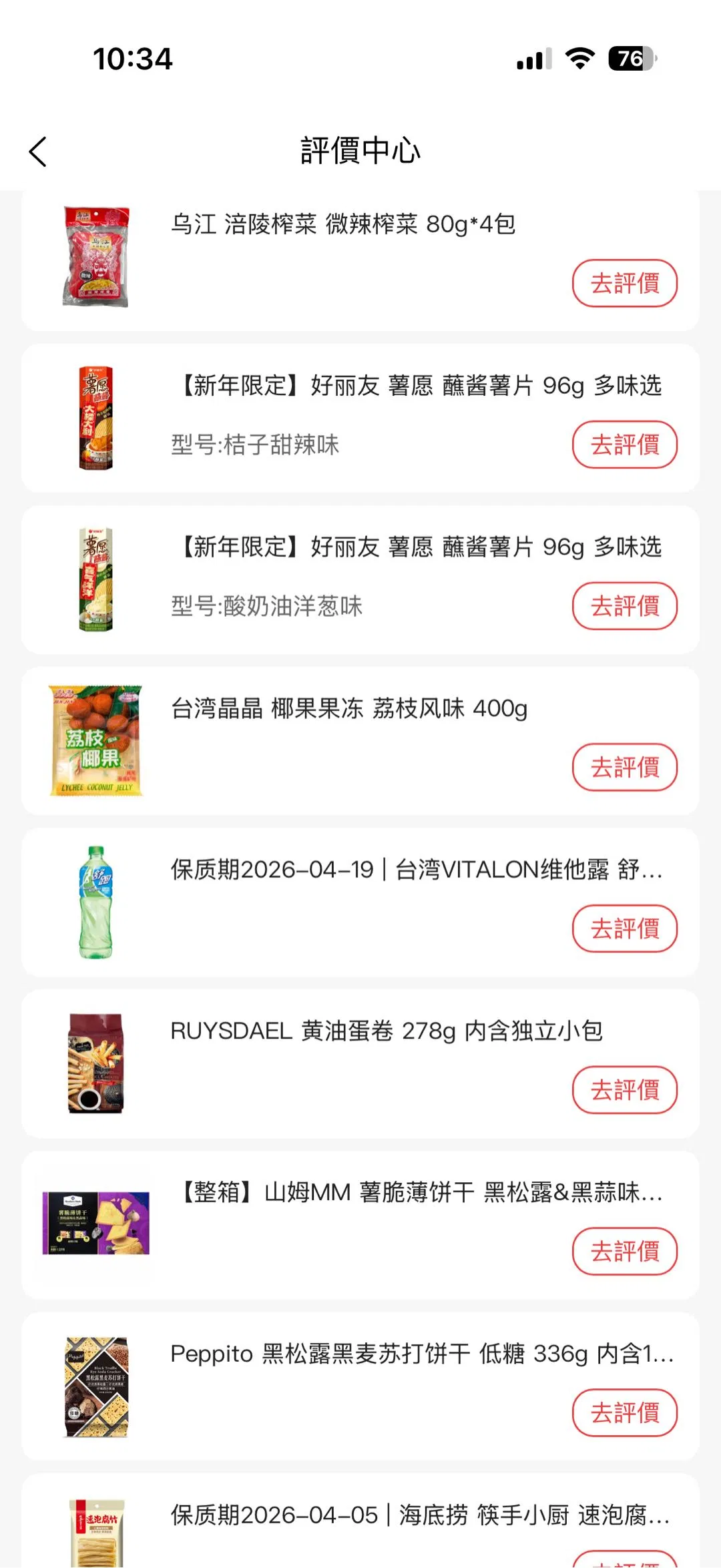Rate Peppito 黑松露黑麦苏打饼干
The image size is (721, 1568).
point(624,1412)
